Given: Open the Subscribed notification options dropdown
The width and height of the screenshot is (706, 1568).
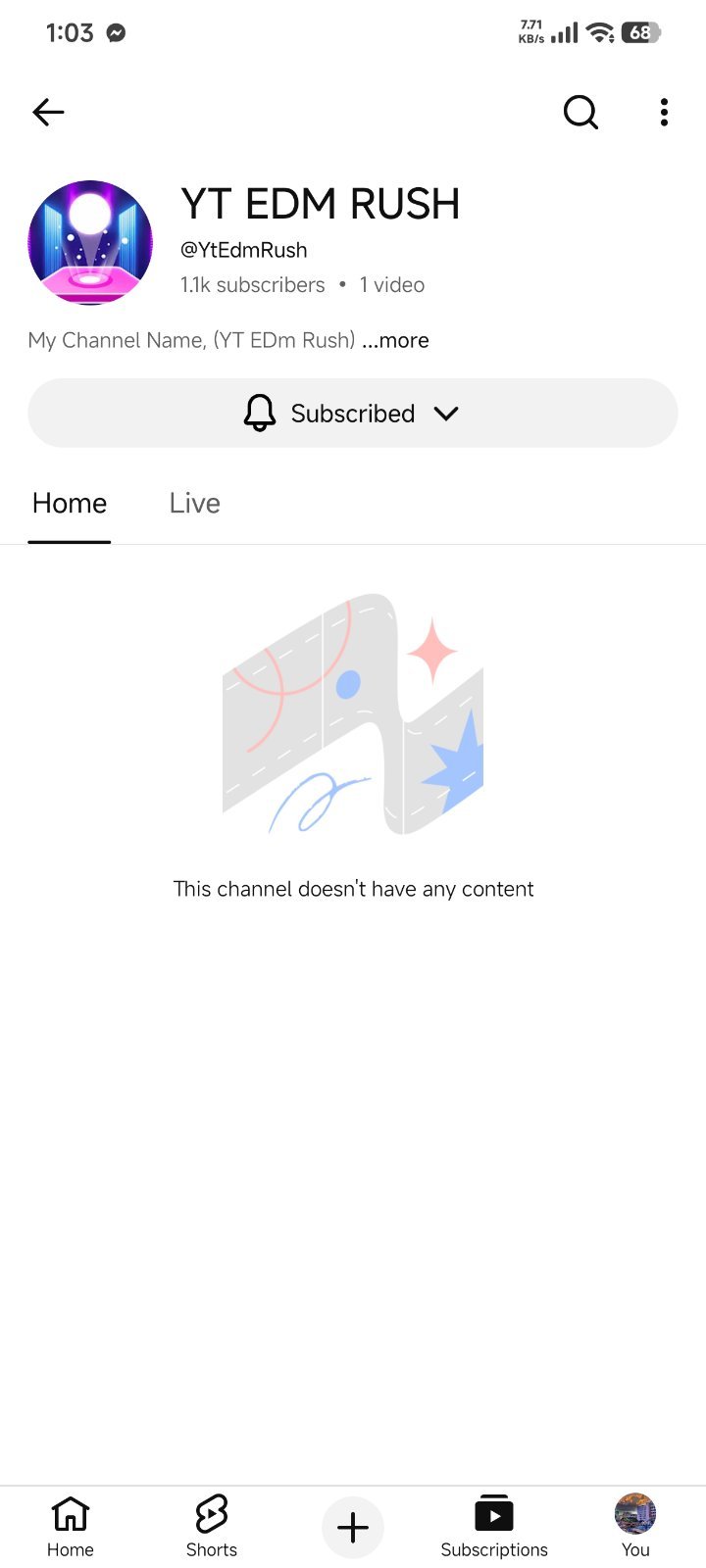Looking at the screenshot, I should (353, 414).
